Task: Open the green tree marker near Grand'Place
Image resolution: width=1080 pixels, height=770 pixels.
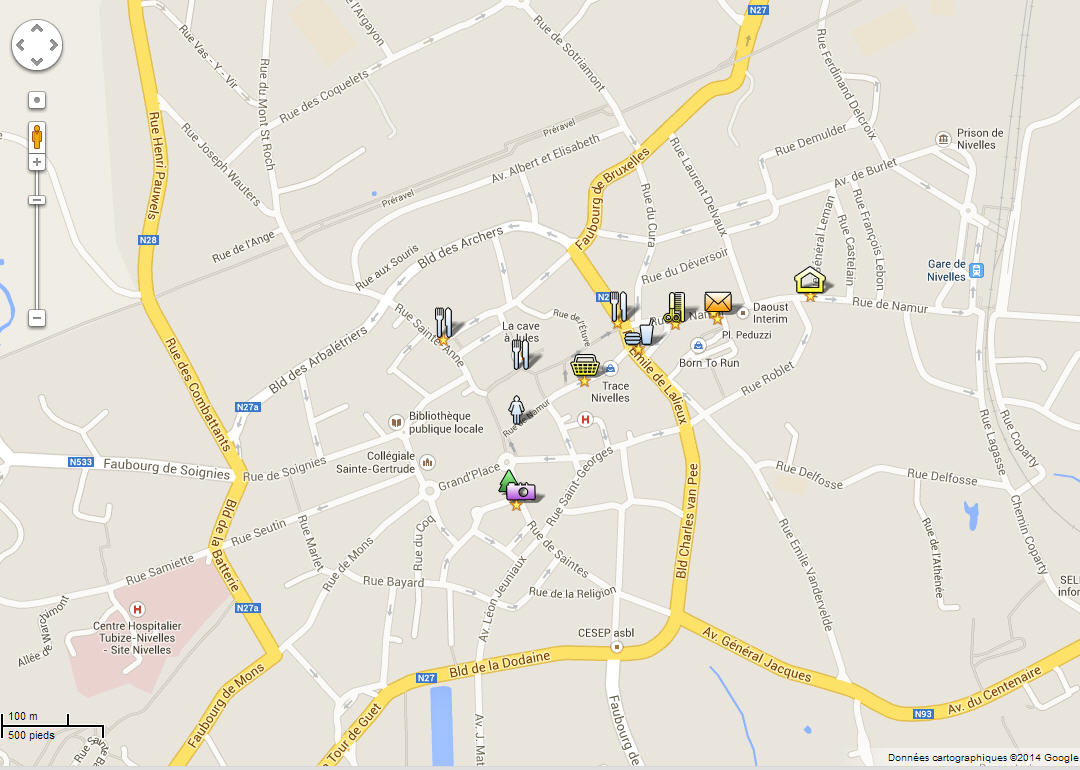Action: pyautogui.click(x=506, y=481)
